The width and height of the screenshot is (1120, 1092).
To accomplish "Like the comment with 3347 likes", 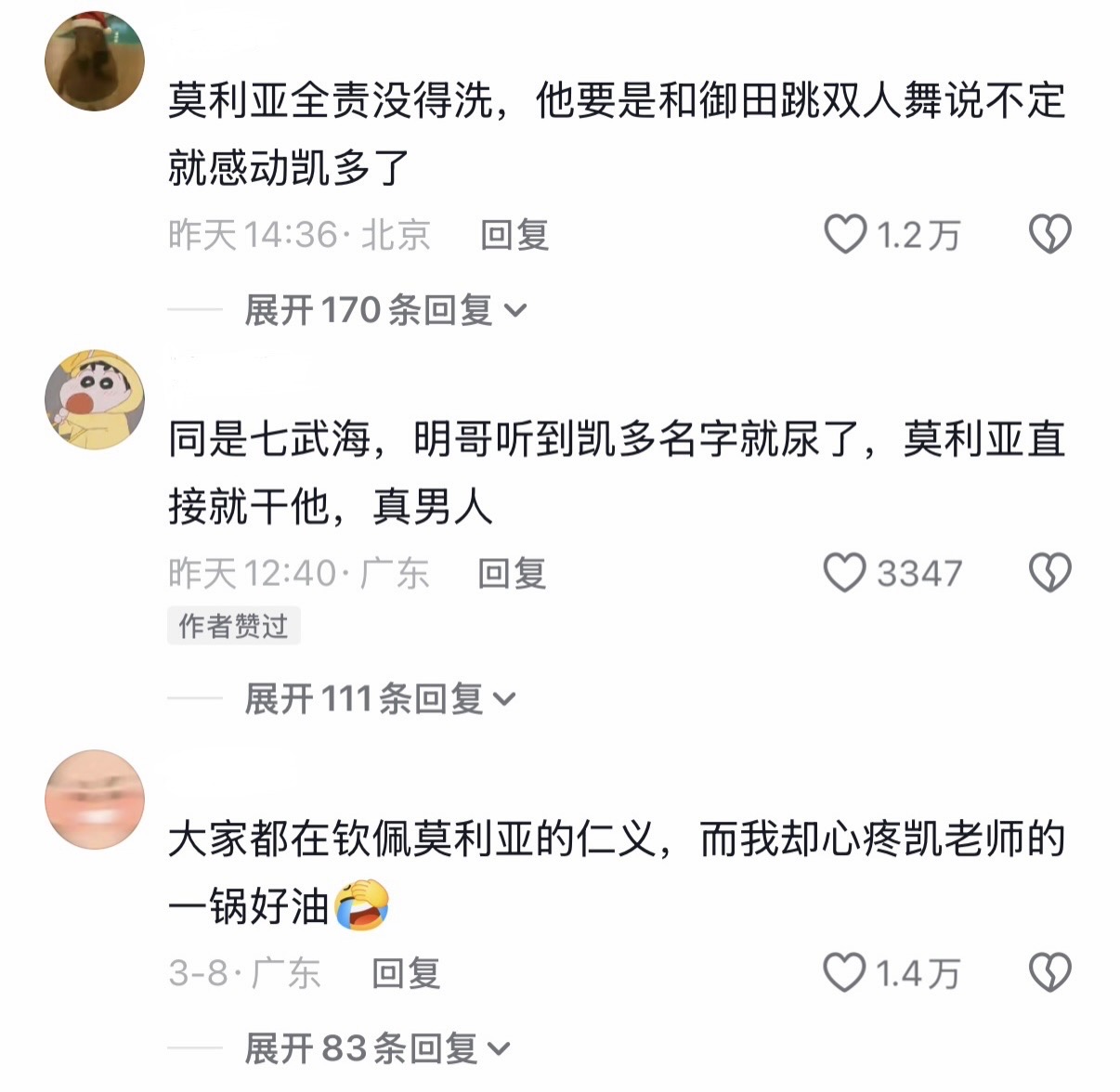I will click(845, 573).
